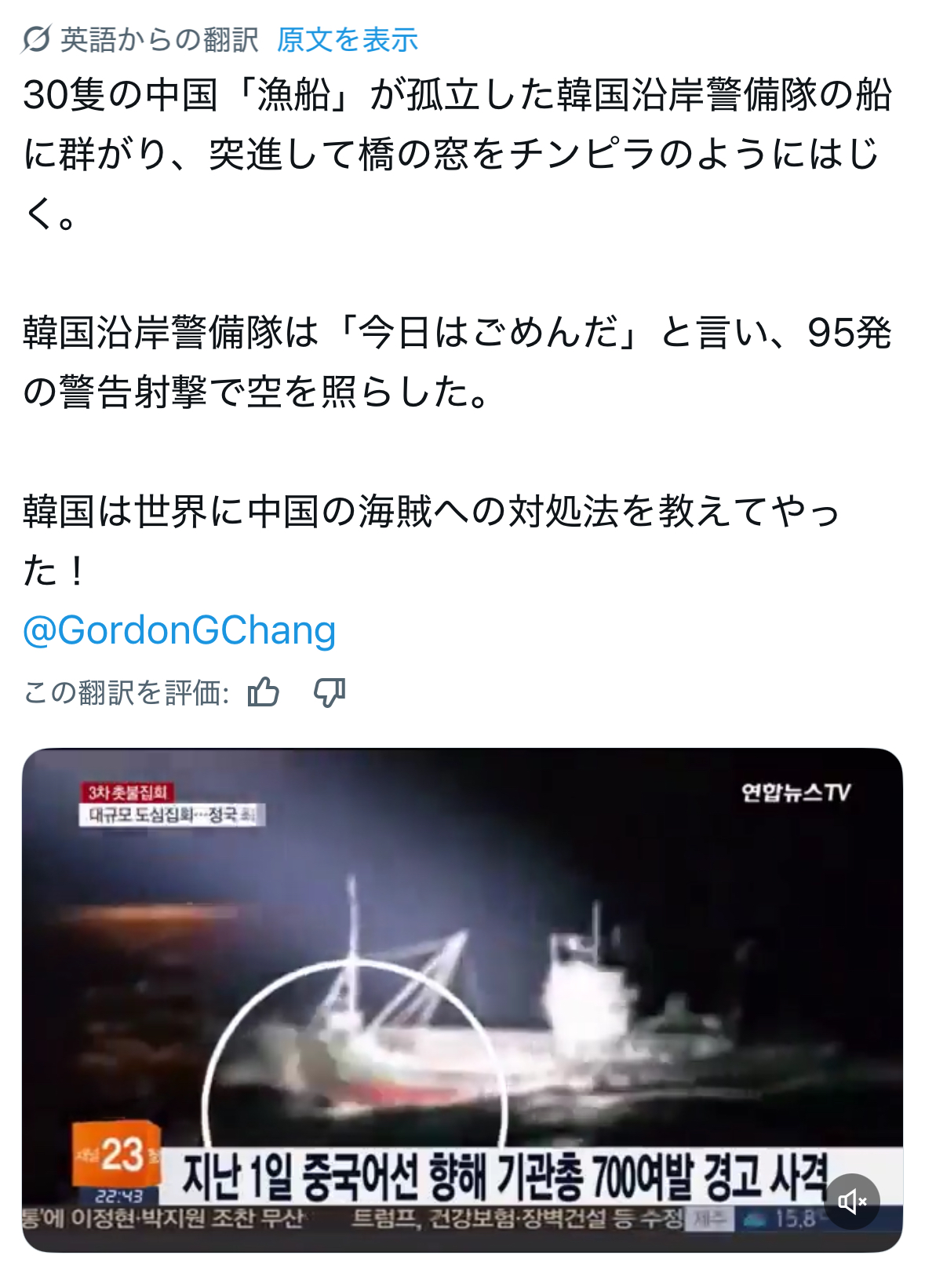Unmute the video with the speaker icon
The height and width of the screenshot is (1288, 925).
pyautogui.click(x=852, y=1202)
